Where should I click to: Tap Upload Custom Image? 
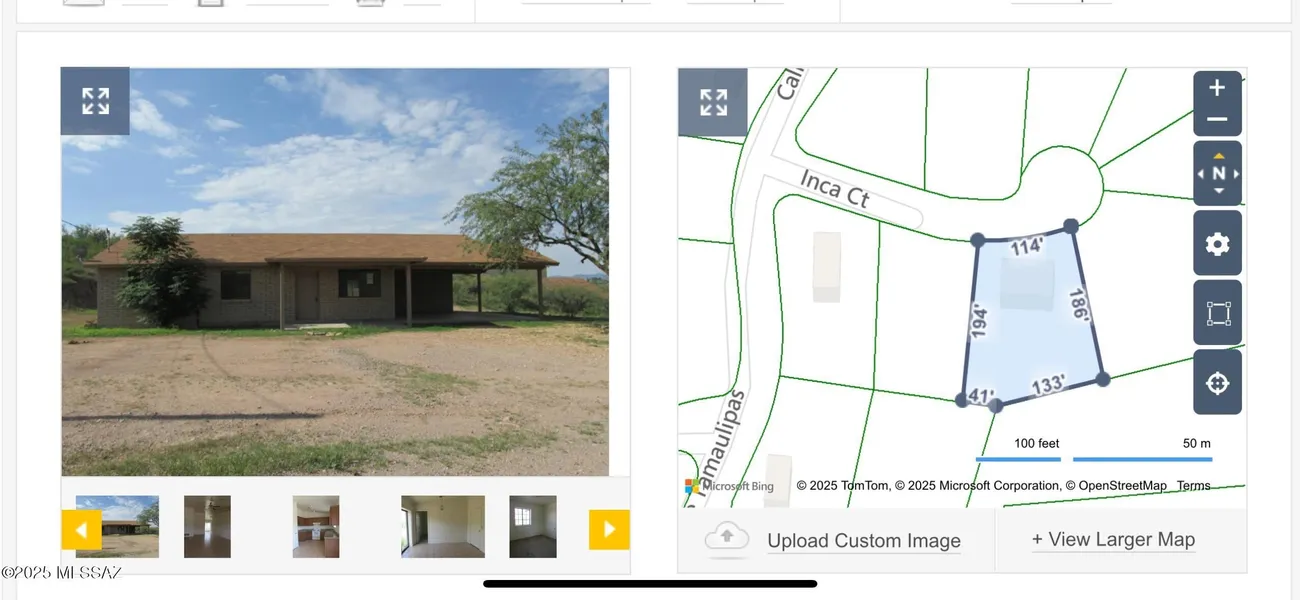(x=863, y=541)
